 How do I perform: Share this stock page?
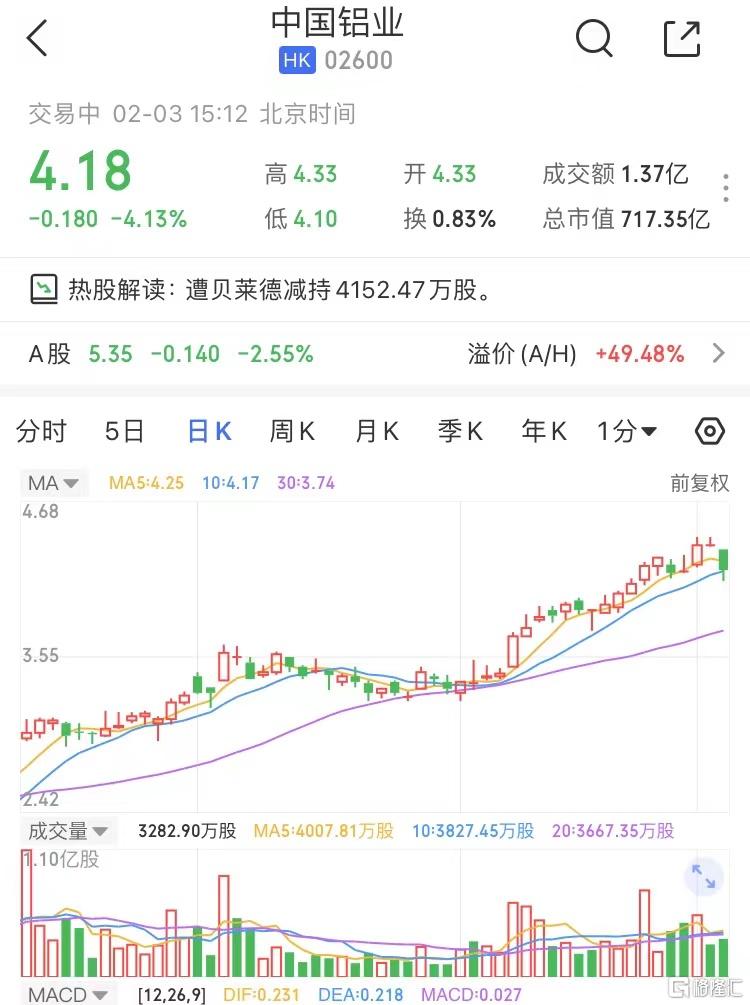682,39
